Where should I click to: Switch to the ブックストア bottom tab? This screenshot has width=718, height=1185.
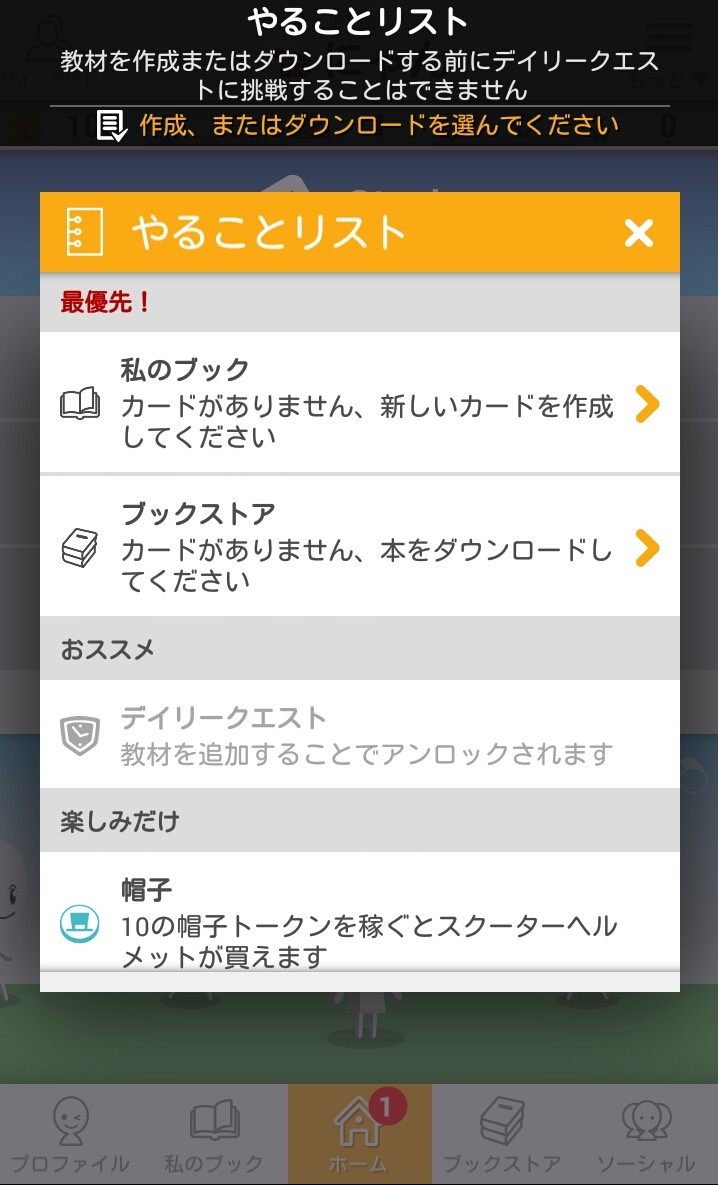click(502, 1135)
